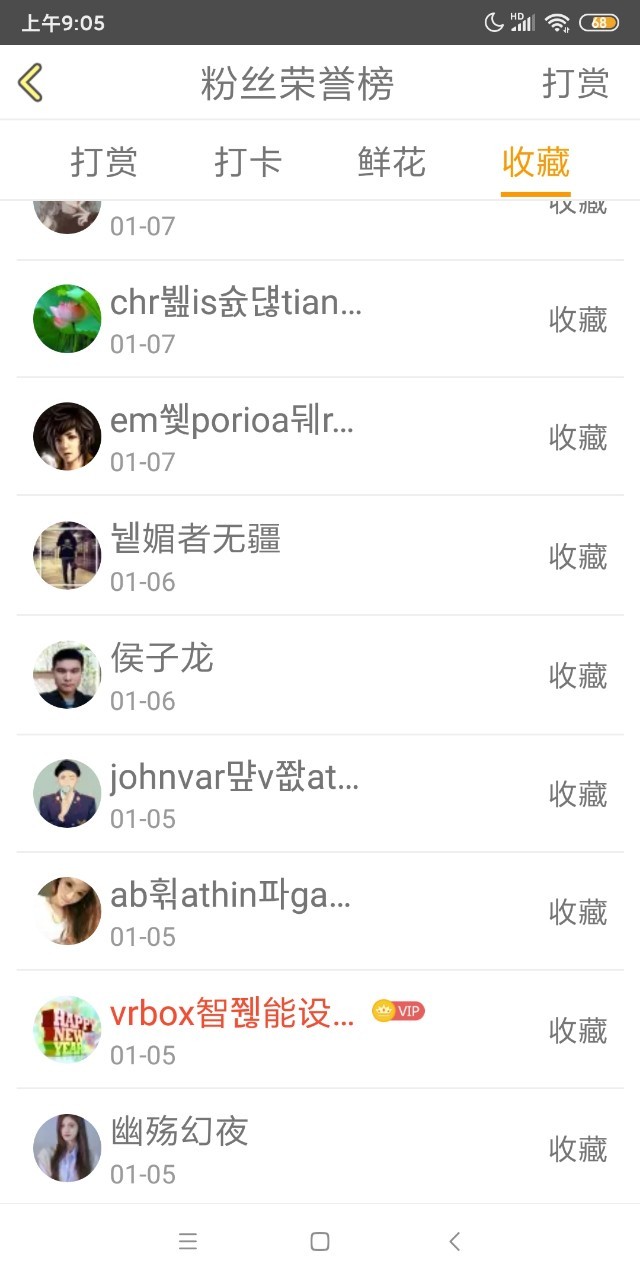The image size is (640, 1280).
Task: Switch to the 打卡 tab
Action: pos(248,162)
